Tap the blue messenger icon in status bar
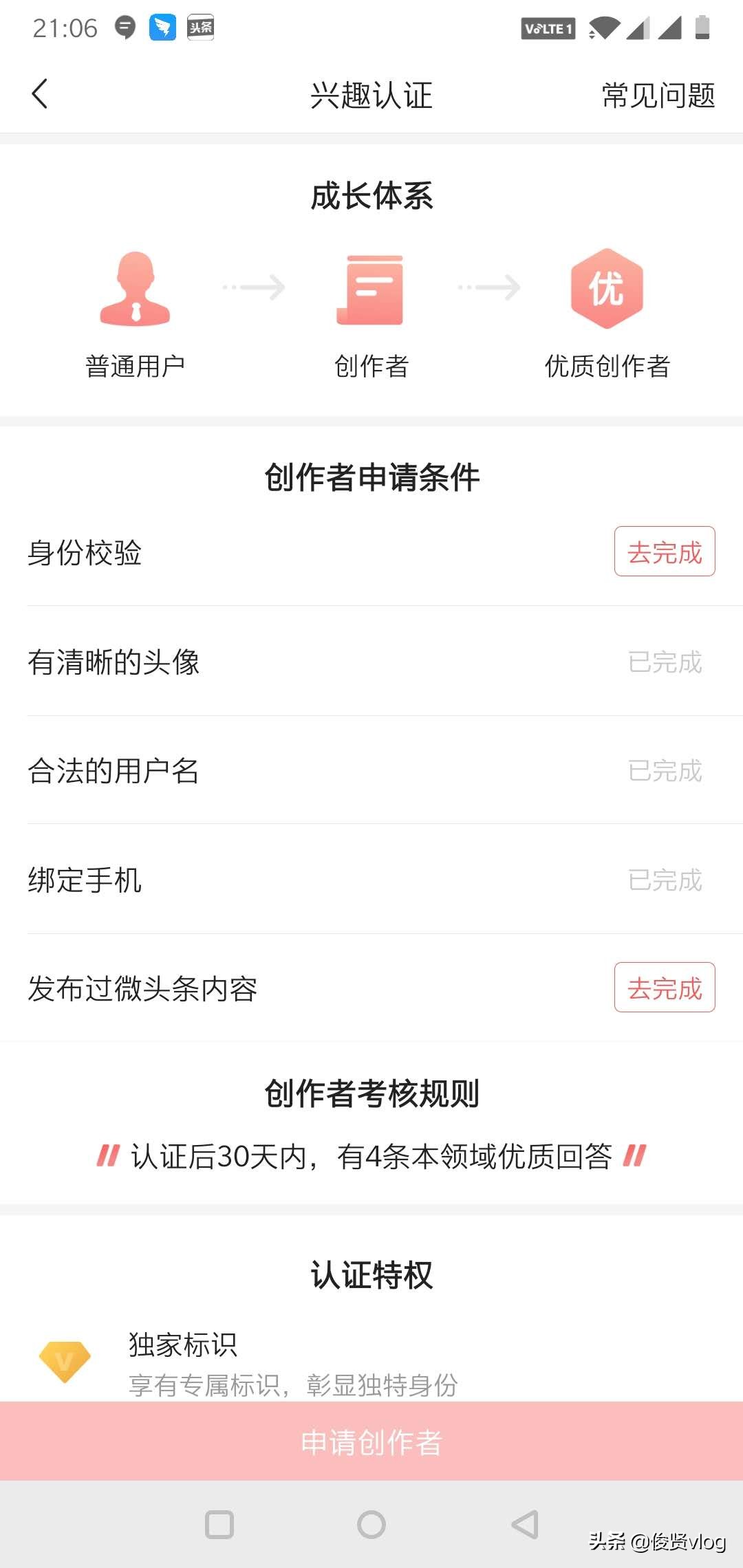This screenshot has width=743, height=1568. coord(162,28)
